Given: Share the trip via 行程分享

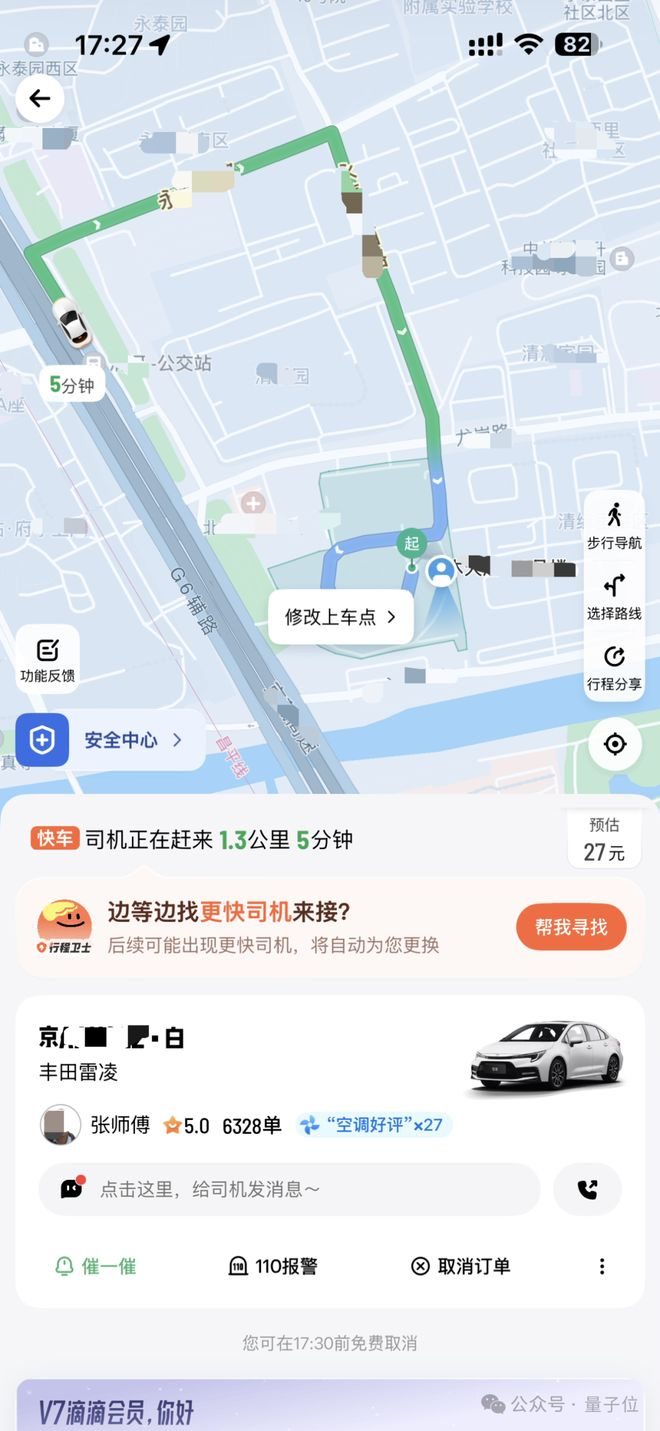Looking at the screenshot, I should (614, 668).
